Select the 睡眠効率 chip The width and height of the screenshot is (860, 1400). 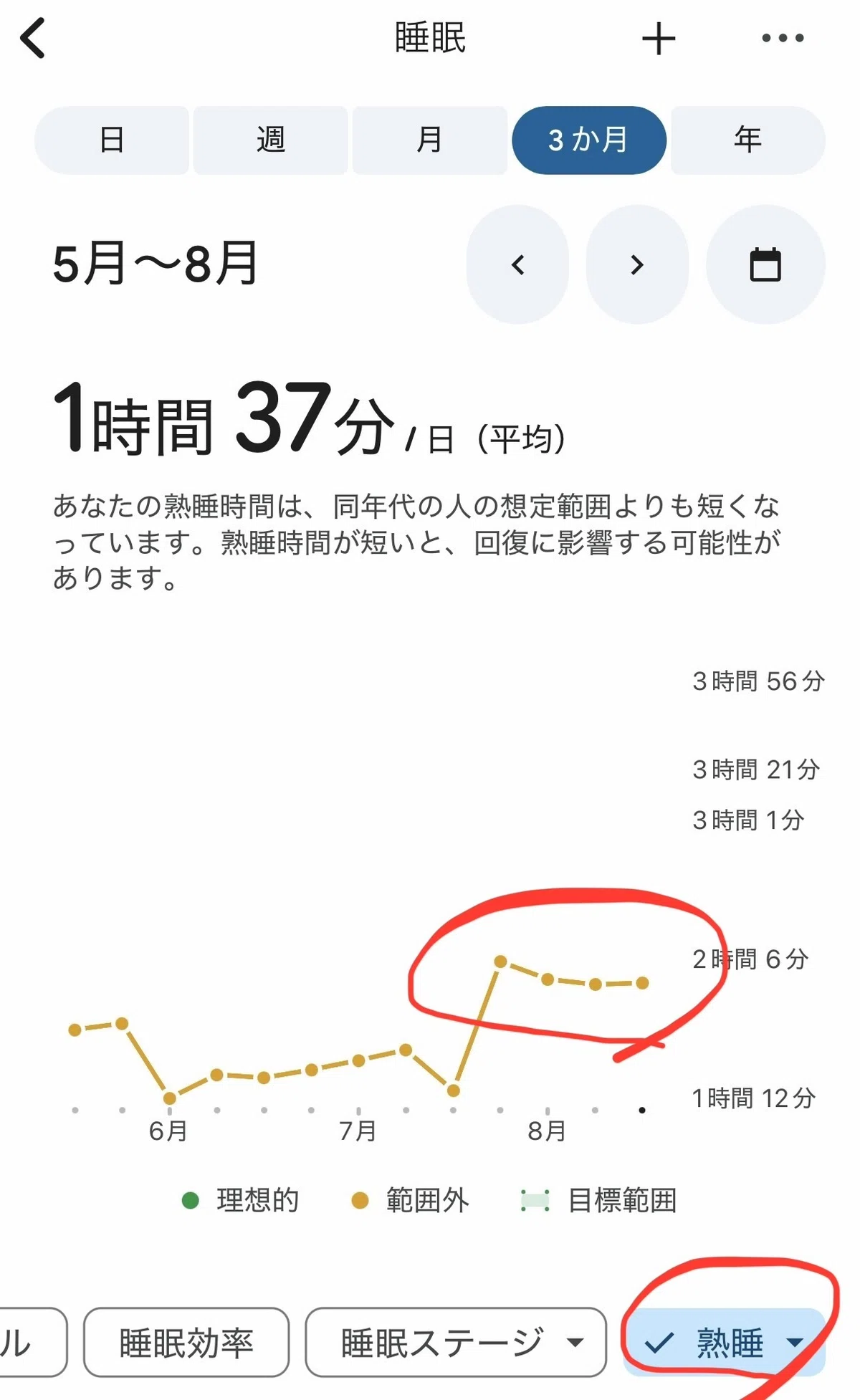[x=186, y=1342]
